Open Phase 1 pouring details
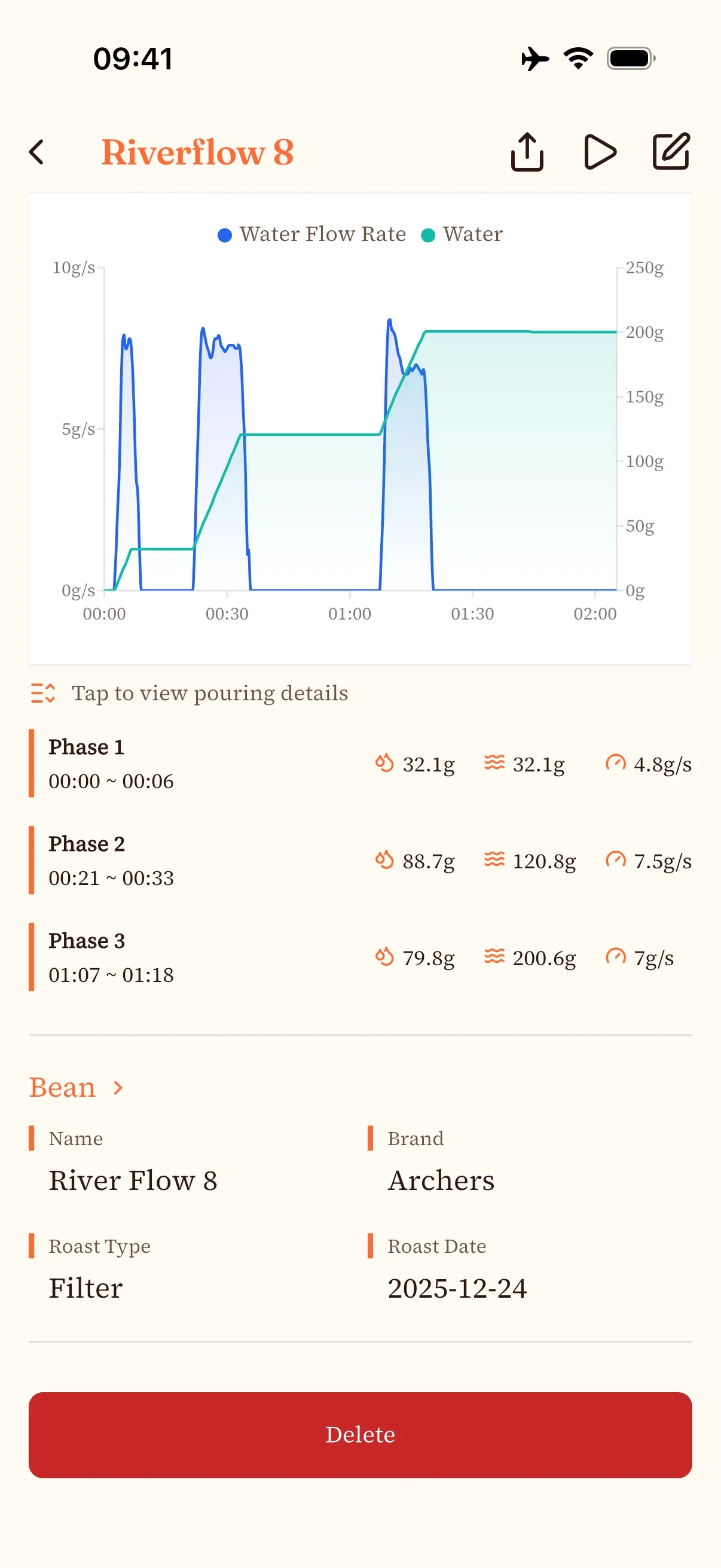This screenshot has width=721, height=1568. tap(360, 763)
